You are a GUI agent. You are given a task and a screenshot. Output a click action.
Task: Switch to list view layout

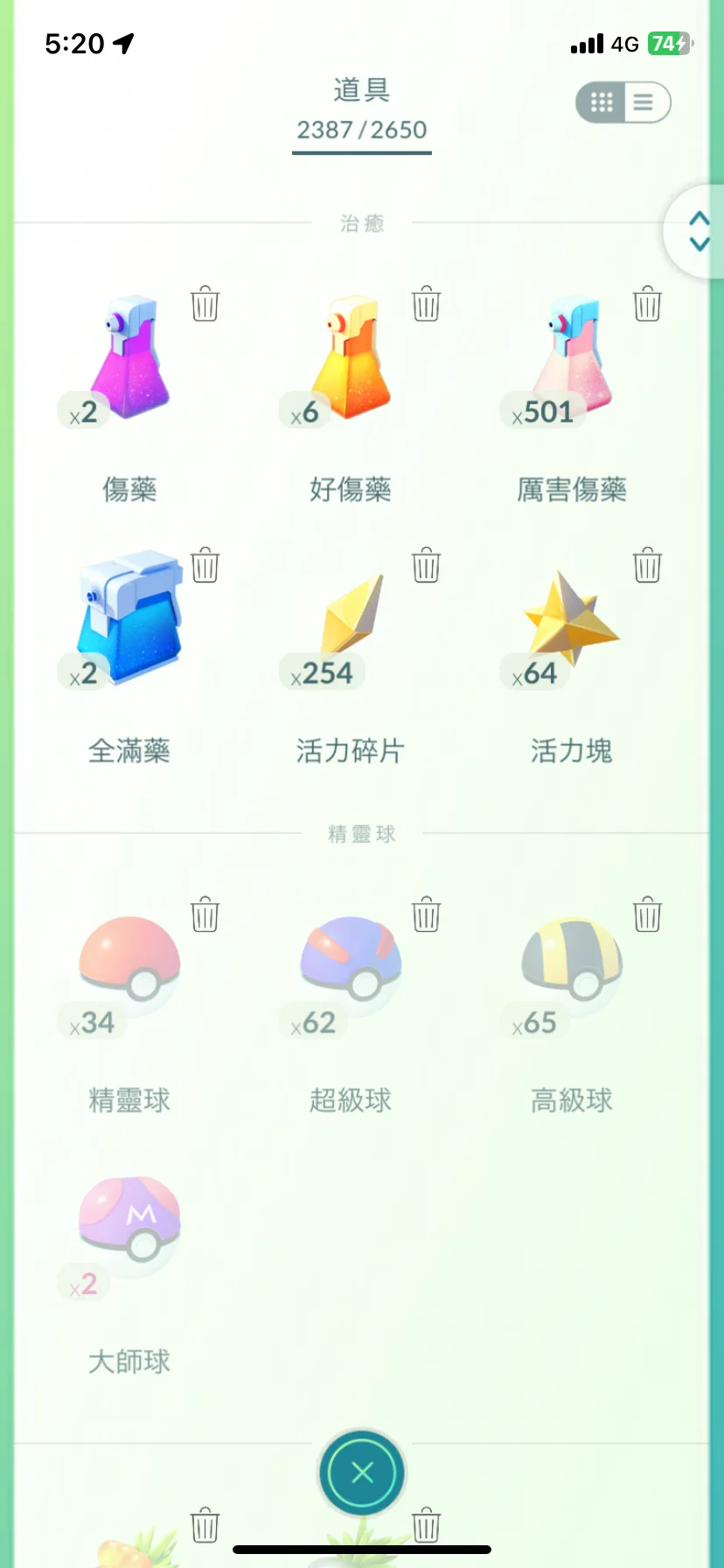[x=645, y=103]
